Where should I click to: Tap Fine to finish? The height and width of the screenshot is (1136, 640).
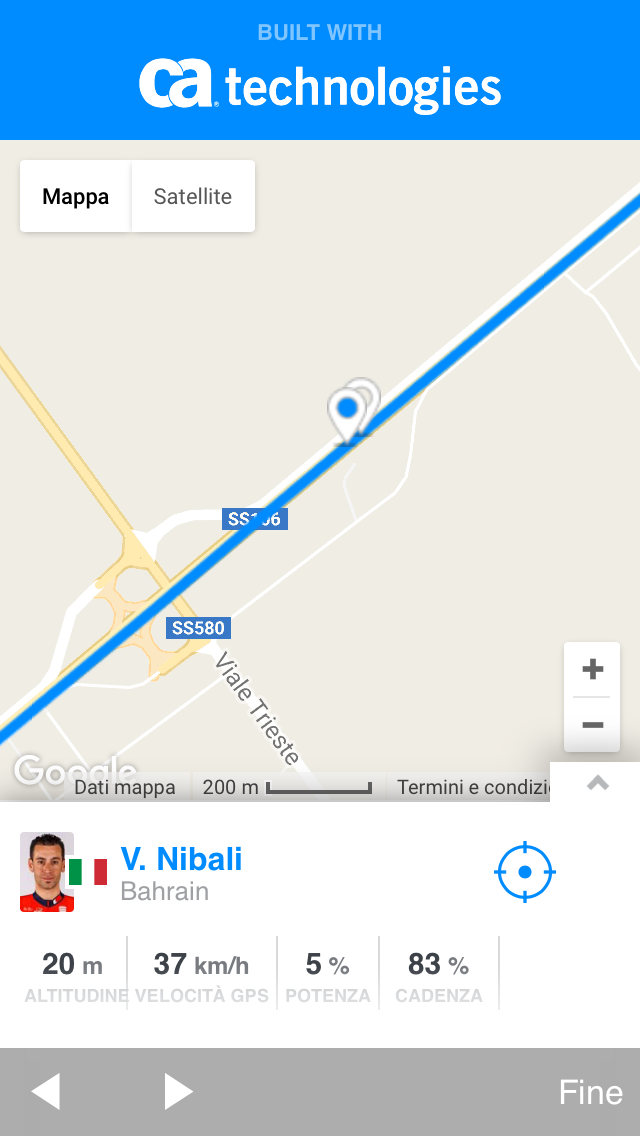coord(590,1092)
